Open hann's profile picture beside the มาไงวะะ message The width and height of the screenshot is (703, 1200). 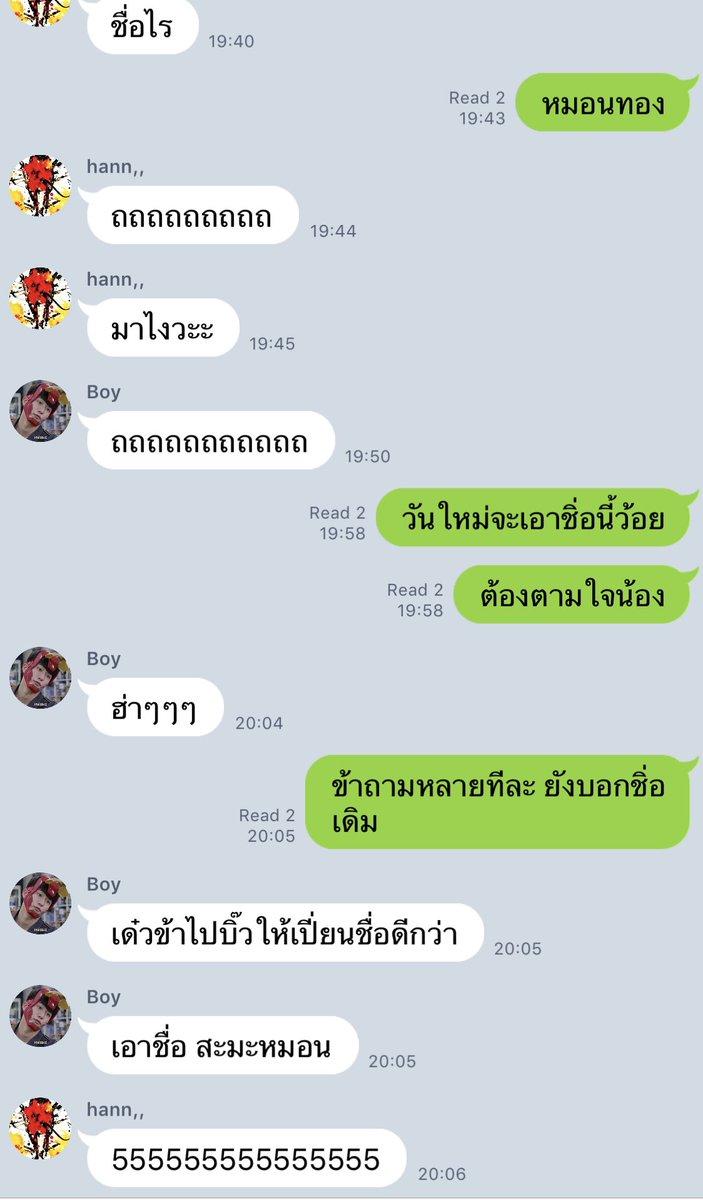[x=40, y=298]
